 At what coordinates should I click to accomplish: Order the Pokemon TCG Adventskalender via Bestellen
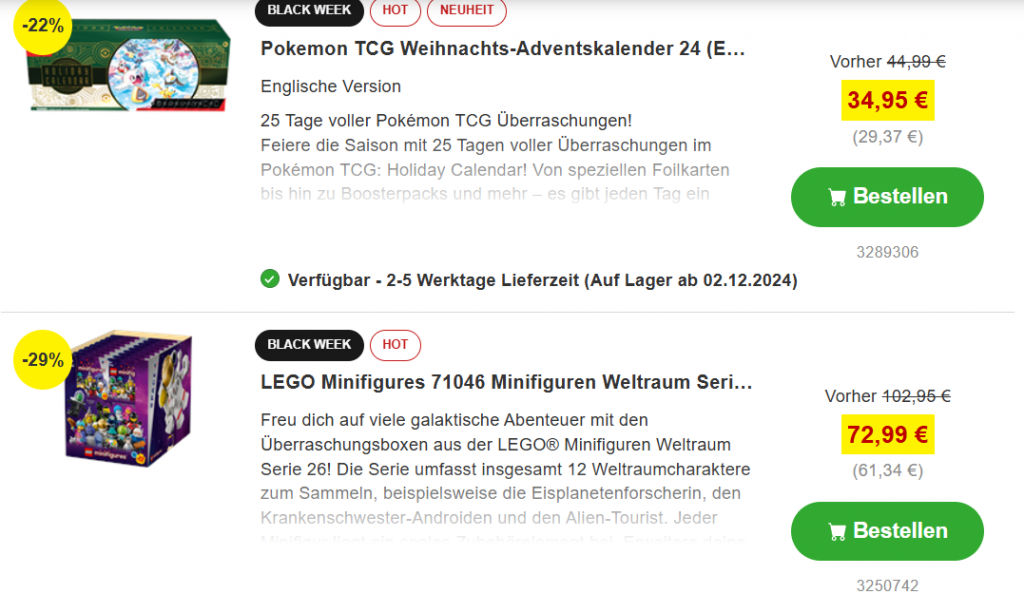pos(887,197)
